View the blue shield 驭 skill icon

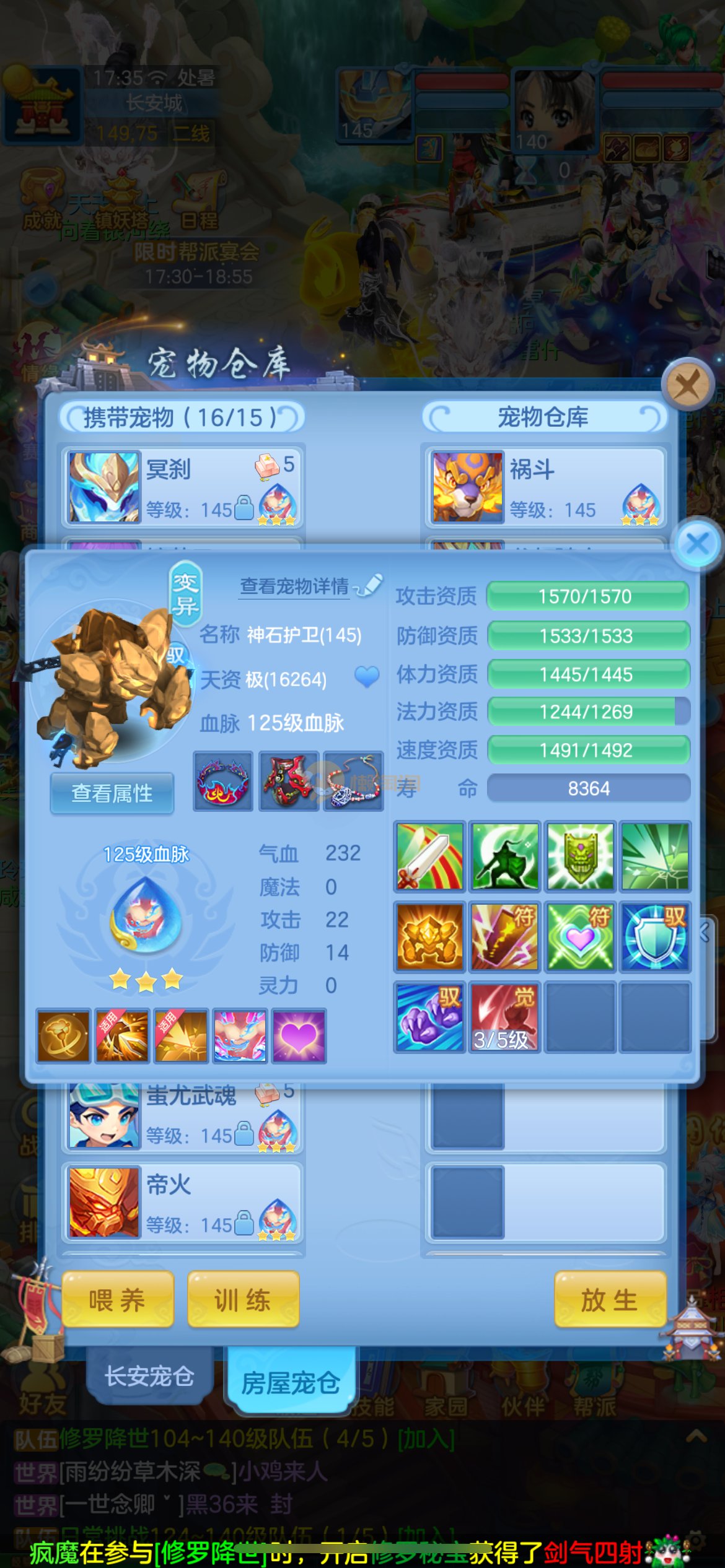(x=655, y=936)
